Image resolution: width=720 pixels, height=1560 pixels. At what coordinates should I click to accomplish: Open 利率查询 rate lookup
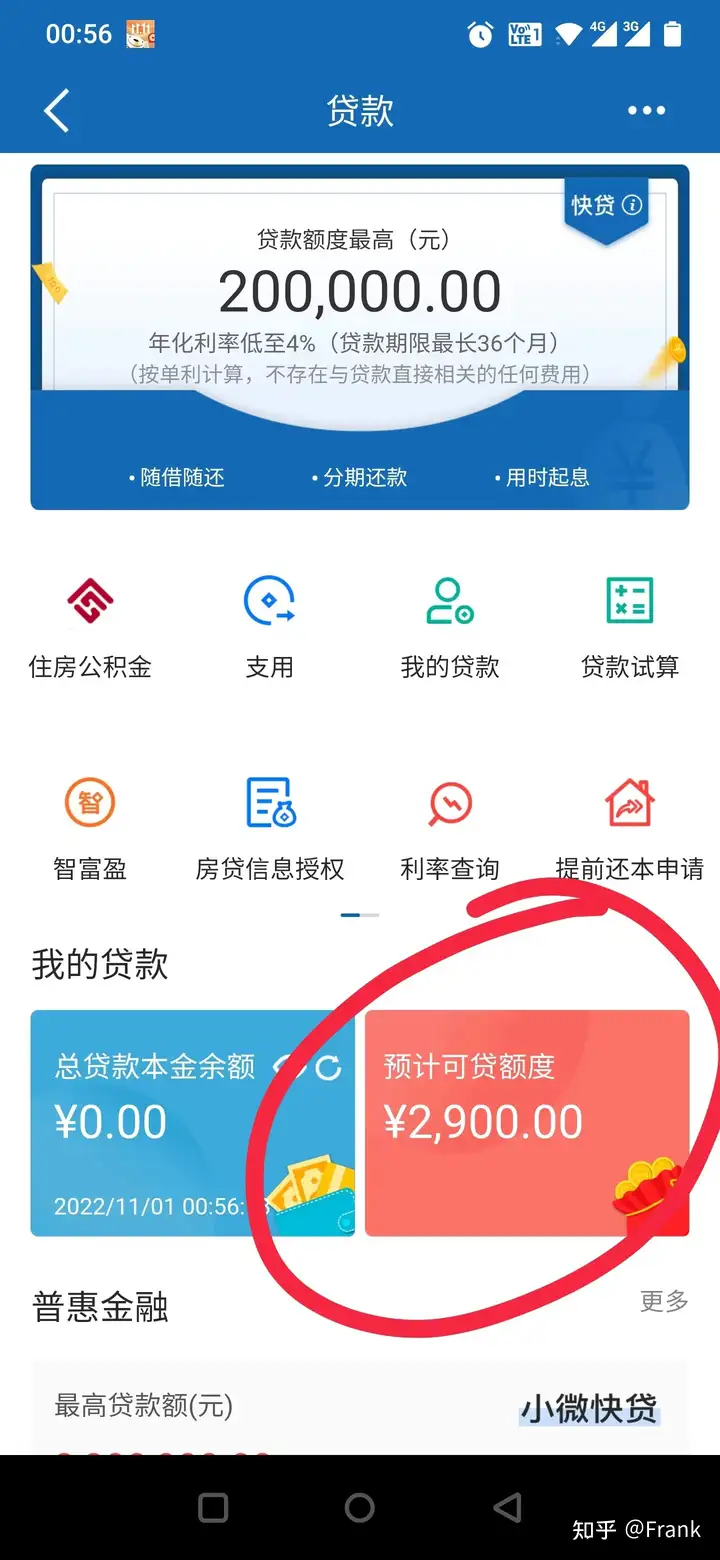click(x=449, y=827)
